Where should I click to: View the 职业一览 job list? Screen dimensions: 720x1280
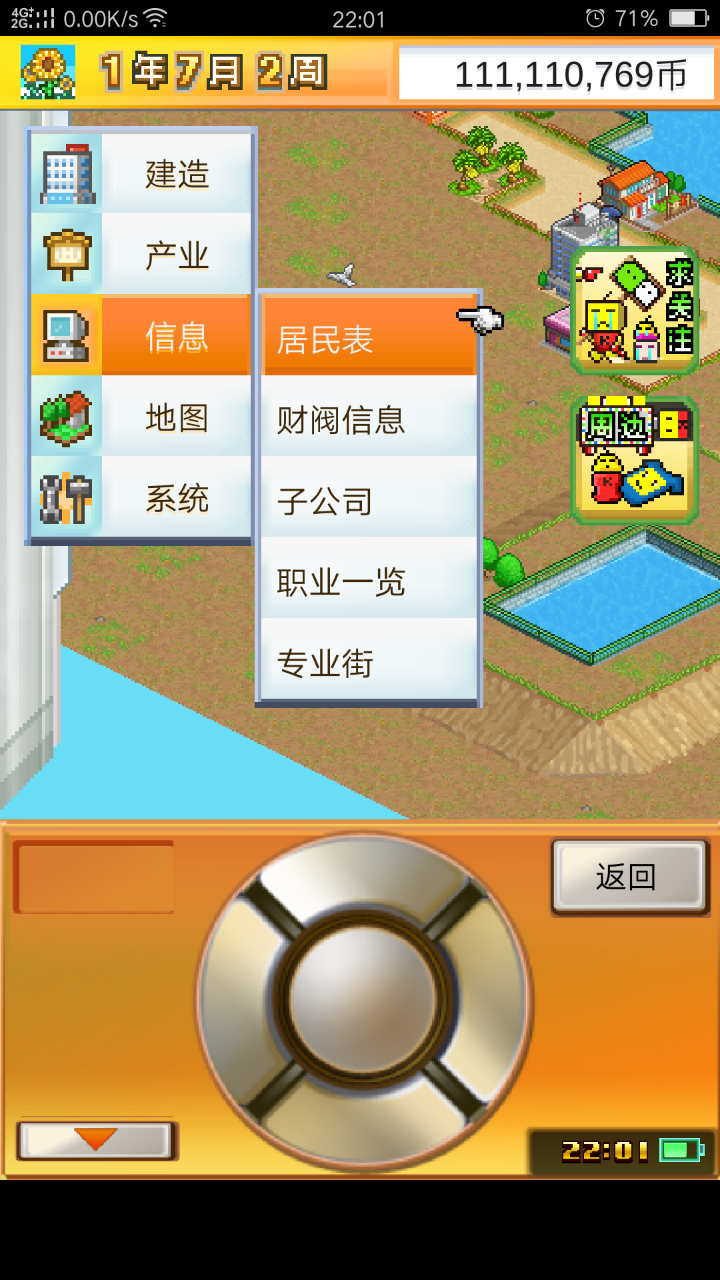[368, 582]
